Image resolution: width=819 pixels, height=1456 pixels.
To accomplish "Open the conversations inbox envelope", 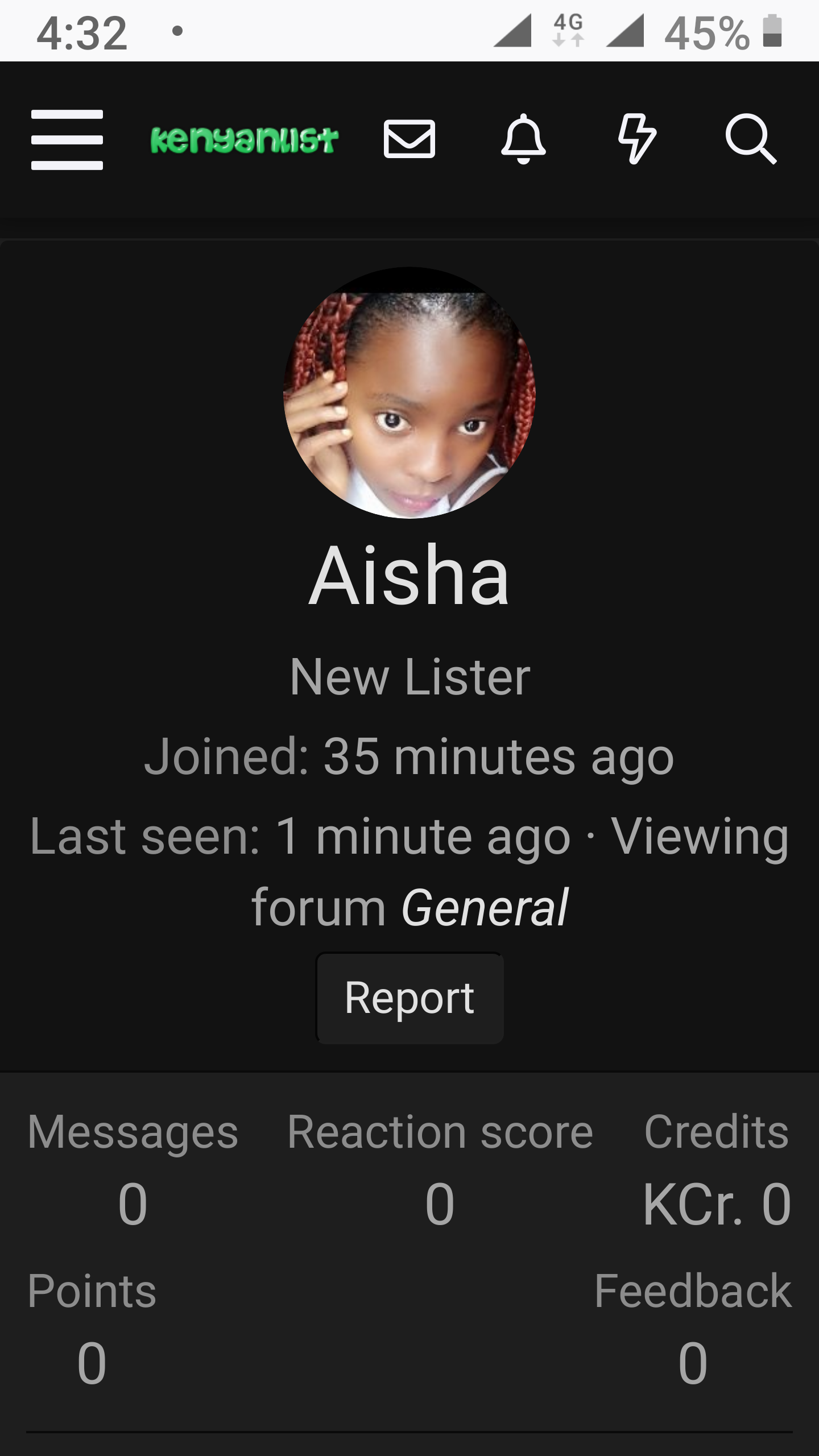I will coord(409,139).
